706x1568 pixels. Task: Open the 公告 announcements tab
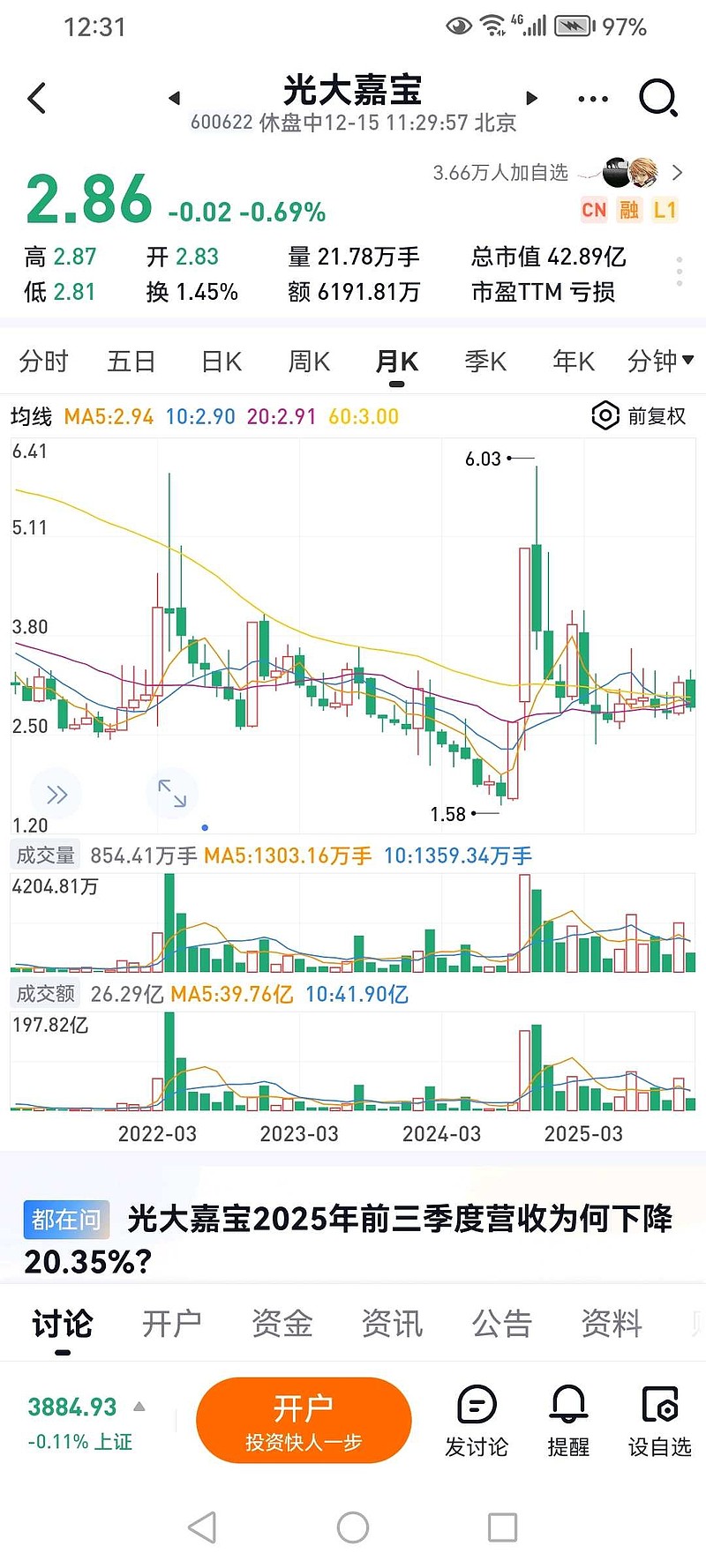[x=502, y=1323]
